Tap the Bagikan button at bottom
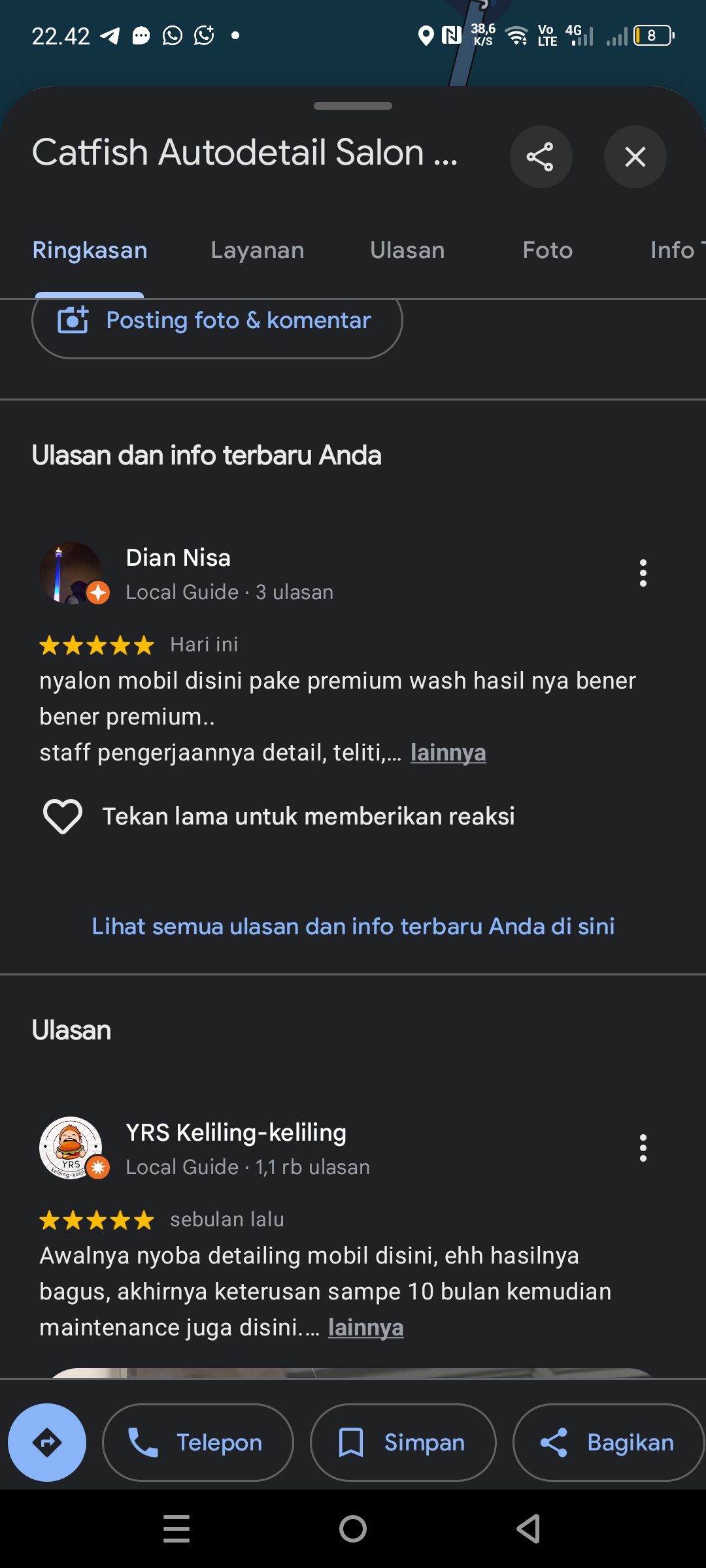Viewport: 706px width, 1568px height. click(608, 1443)
